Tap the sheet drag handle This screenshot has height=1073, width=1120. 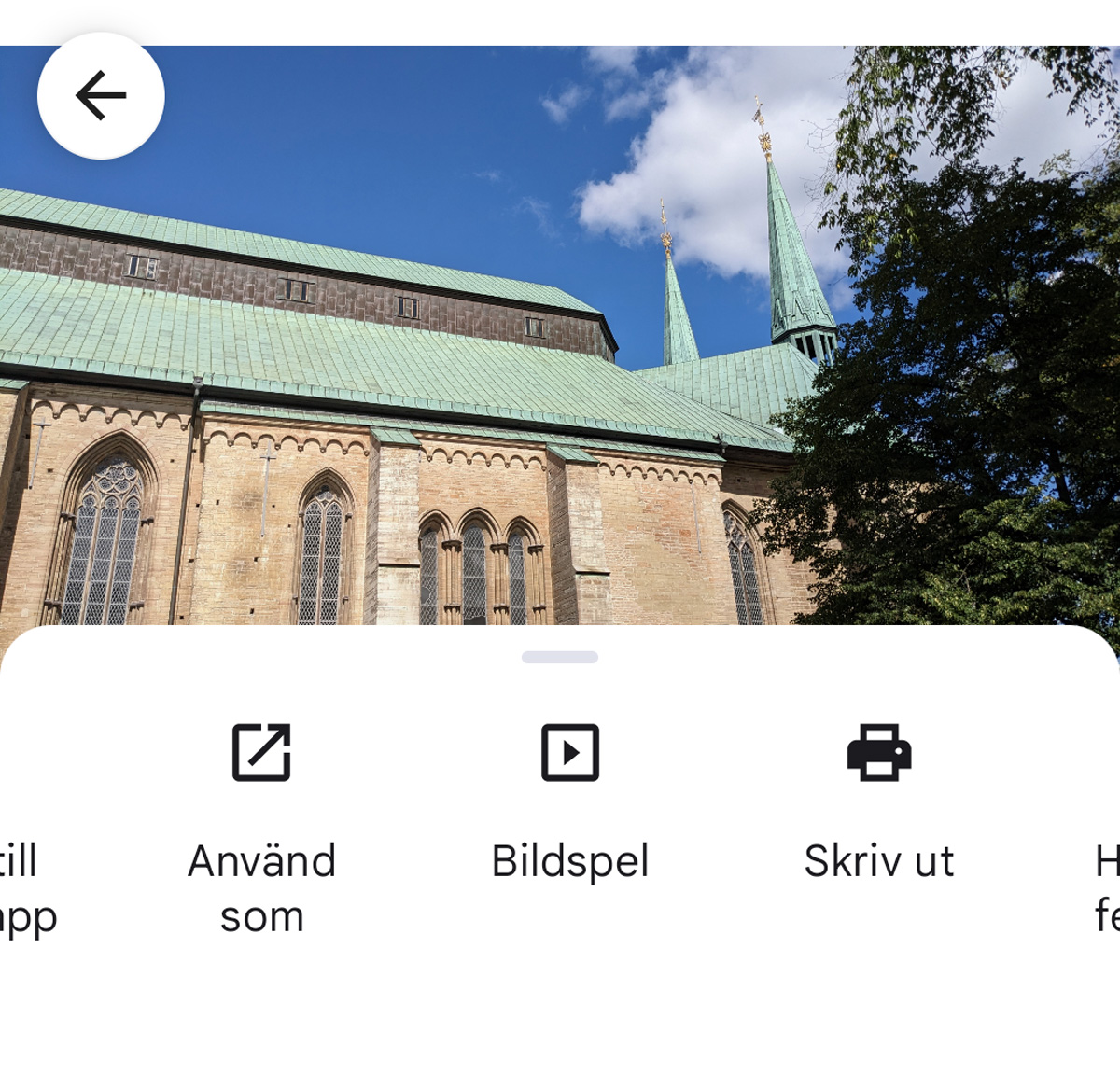[560, 658]
